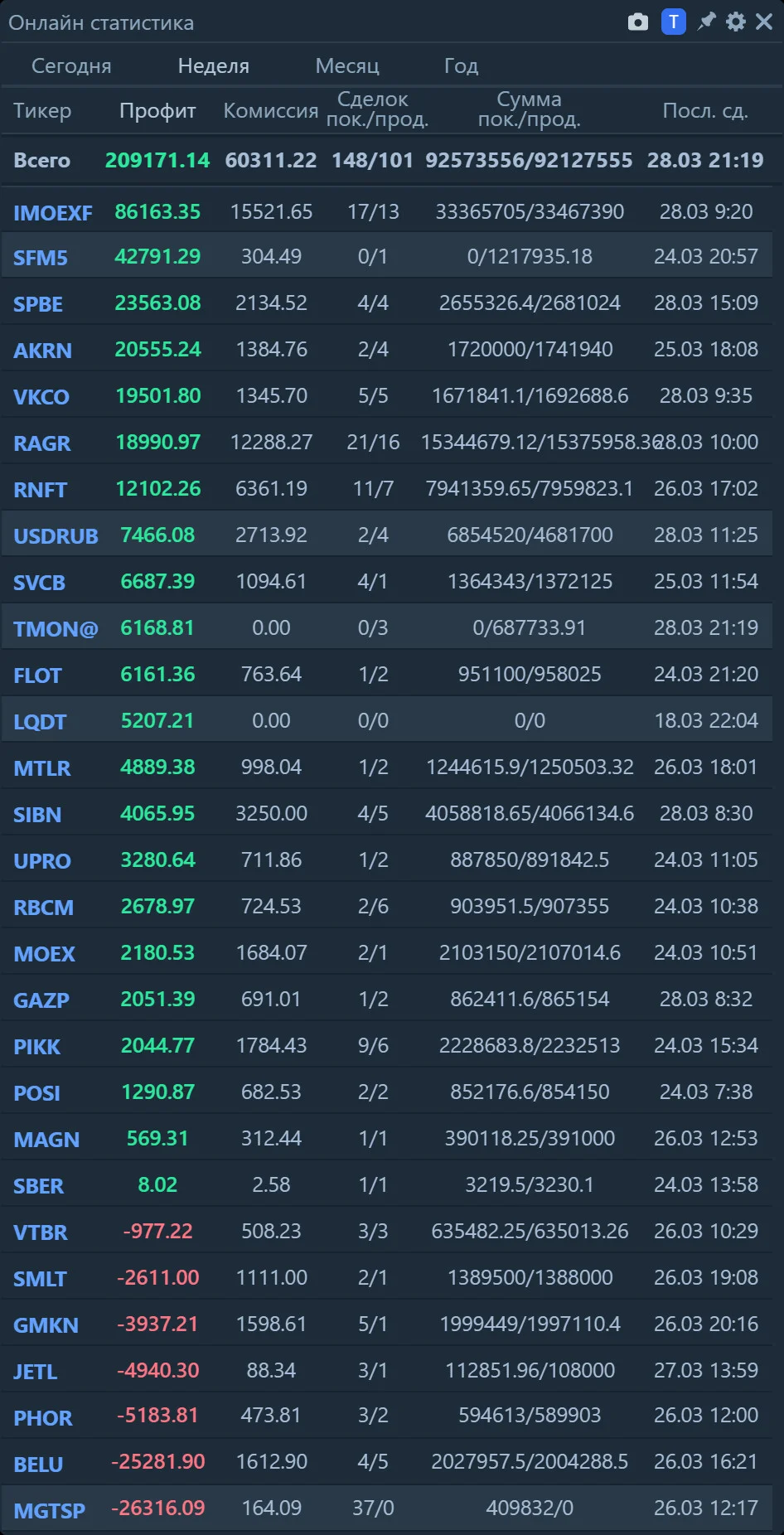The width and height of the screenshot is (784, 1535).
Task: Tap the LQDT ticker
Action: tap(40, 722)
